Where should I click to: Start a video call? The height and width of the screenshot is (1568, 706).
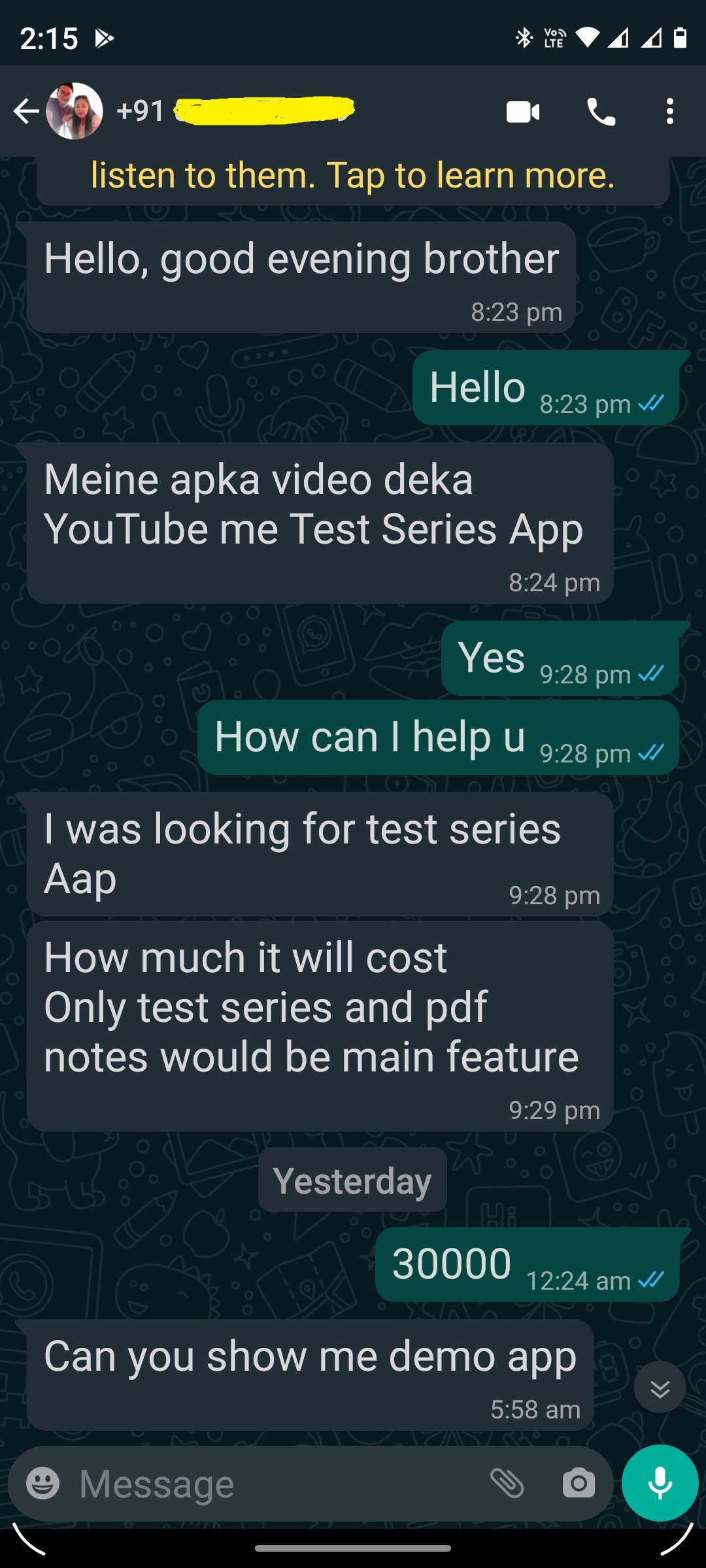[522, 112]
